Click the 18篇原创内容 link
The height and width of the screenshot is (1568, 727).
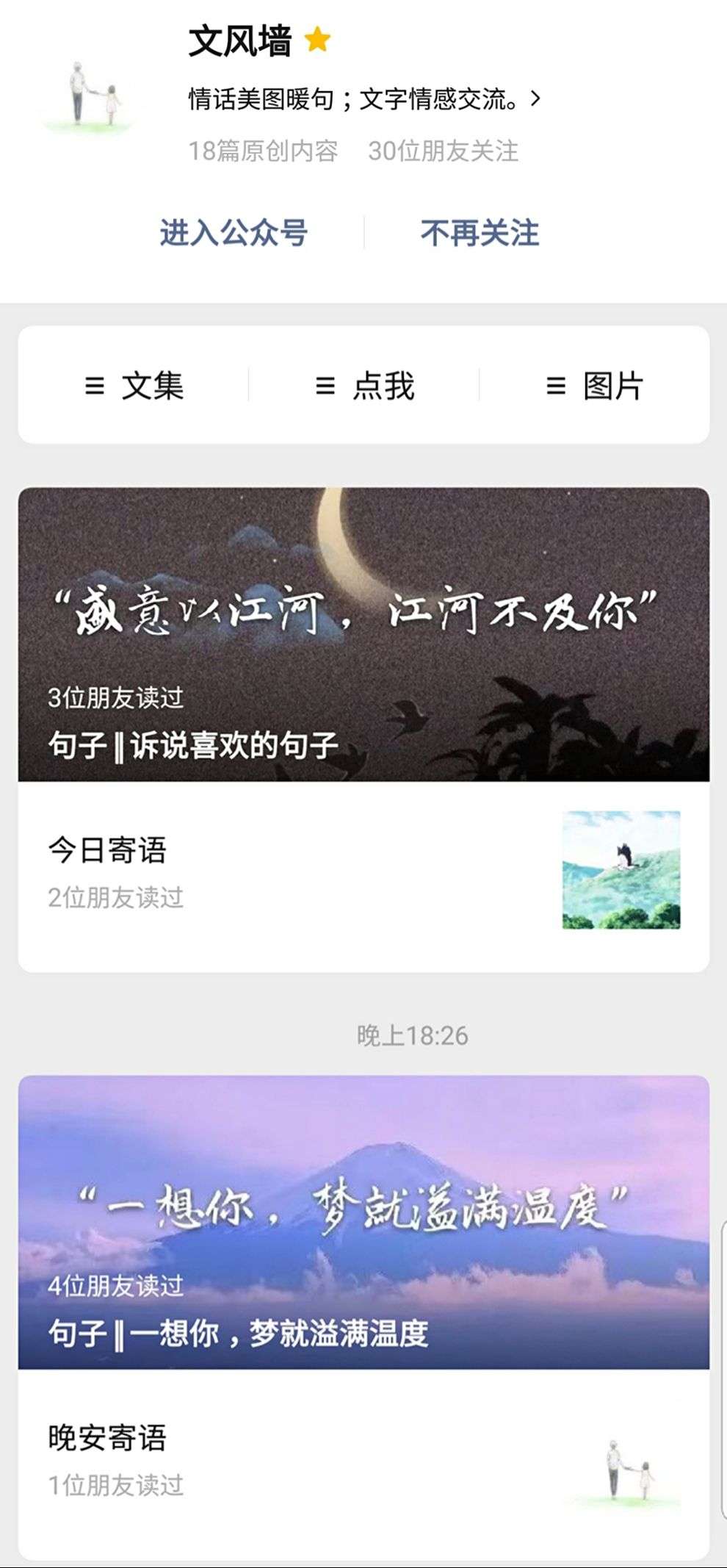[x=264, y=151]
